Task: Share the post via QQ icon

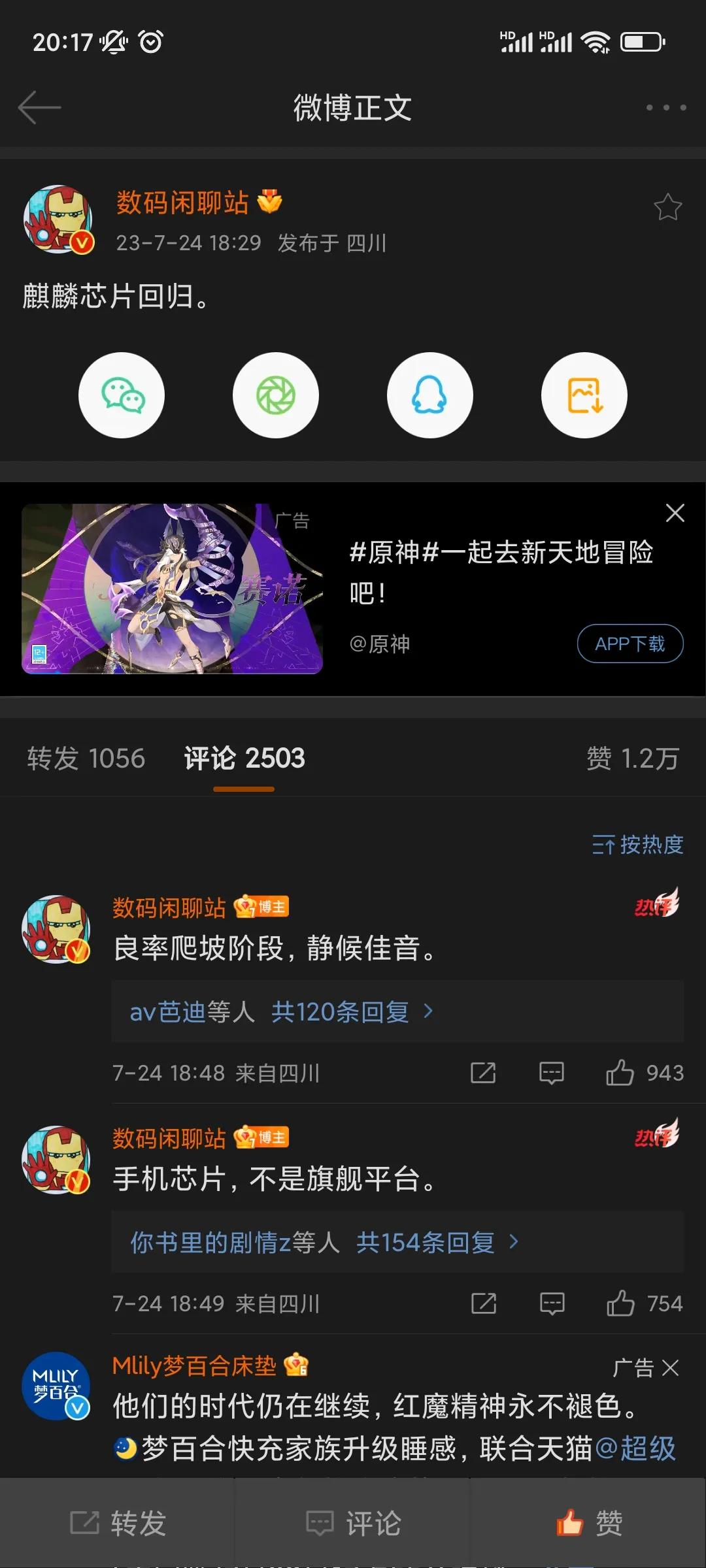Action: (430, 395)
